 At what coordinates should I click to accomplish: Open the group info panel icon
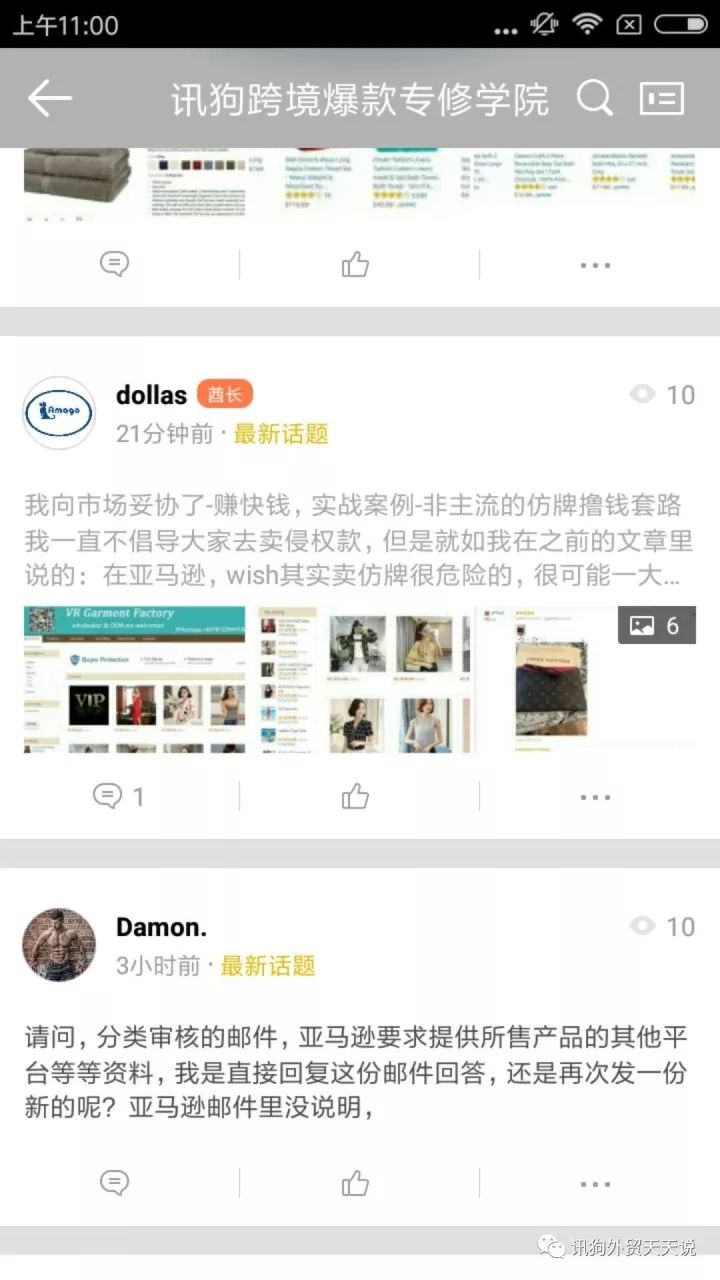coord(662,98)
